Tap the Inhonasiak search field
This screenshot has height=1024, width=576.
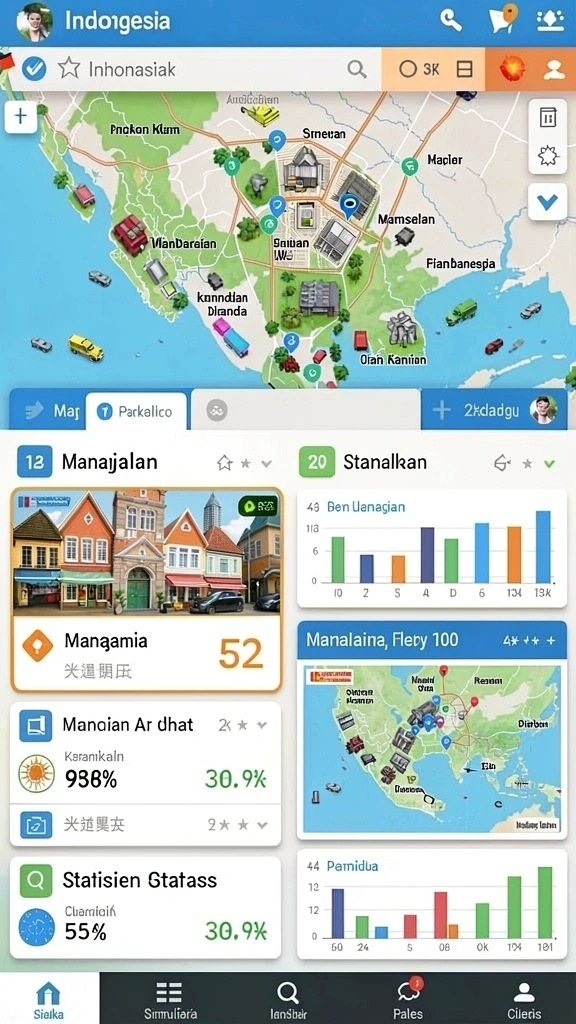[x=196, y=69]
